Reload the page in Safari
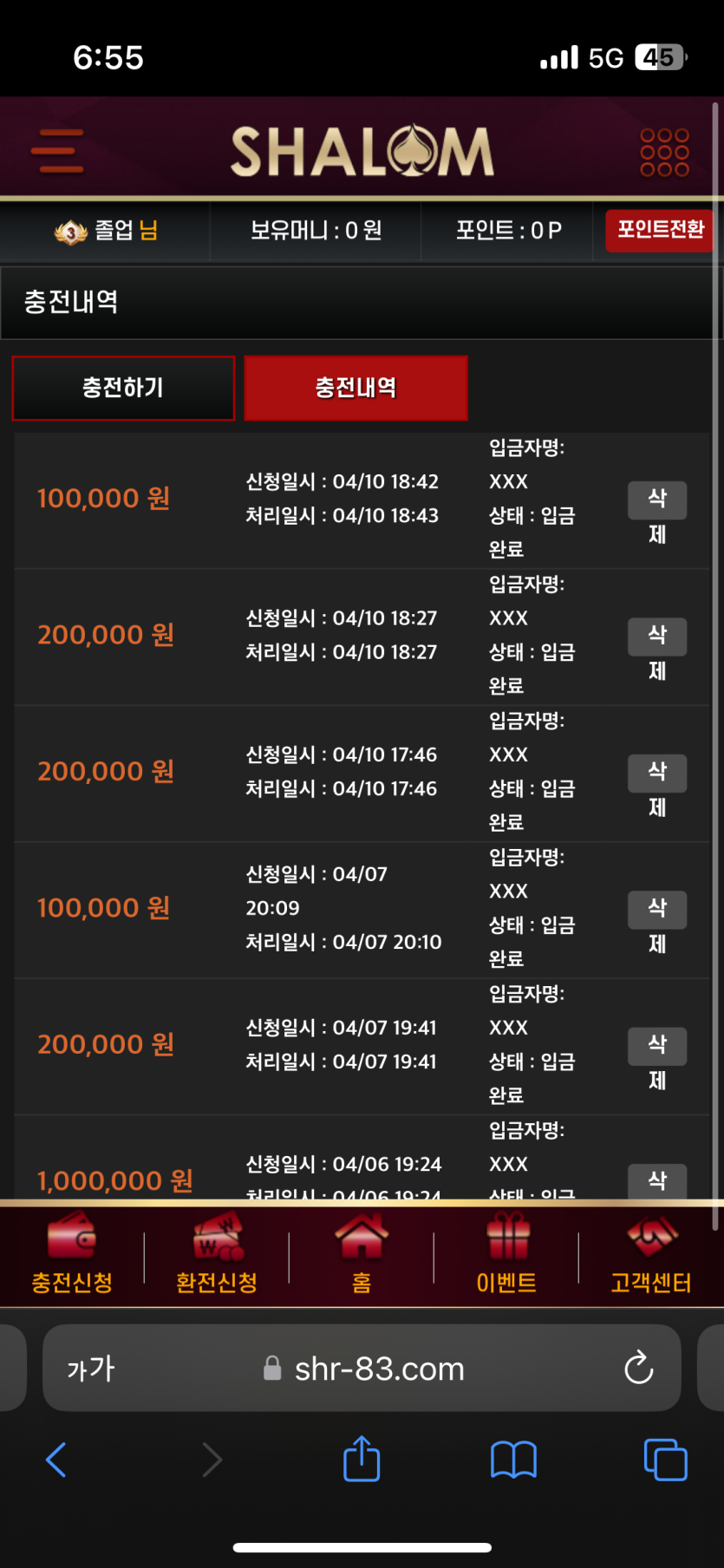The height and width of the screenshot is (1568, 724). point(639,1368)
